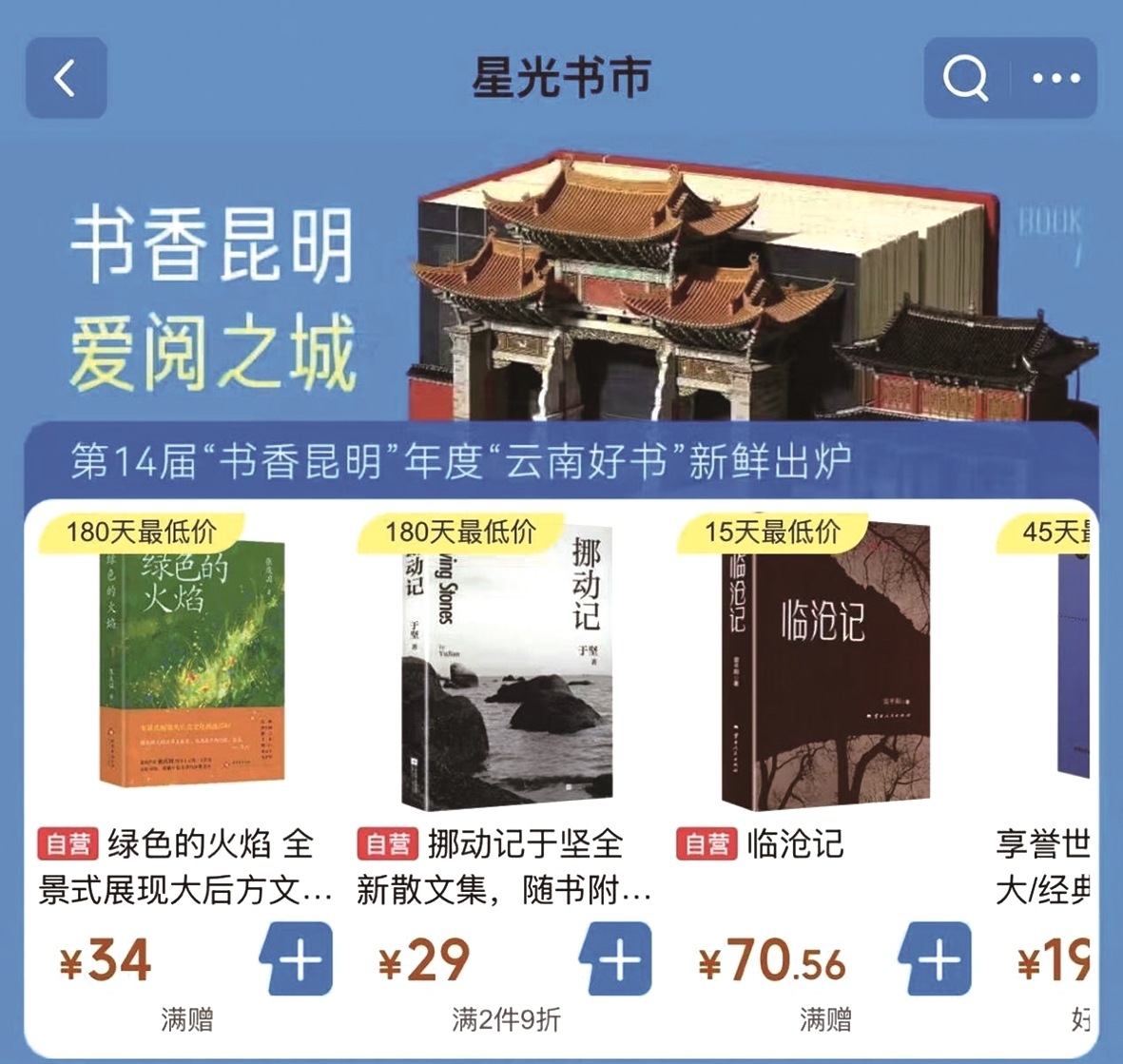The height and width of the screenshot is (1064, 1123).
Task: Add 绿色的火焰 to cart
Action: (x=299, y=959)
